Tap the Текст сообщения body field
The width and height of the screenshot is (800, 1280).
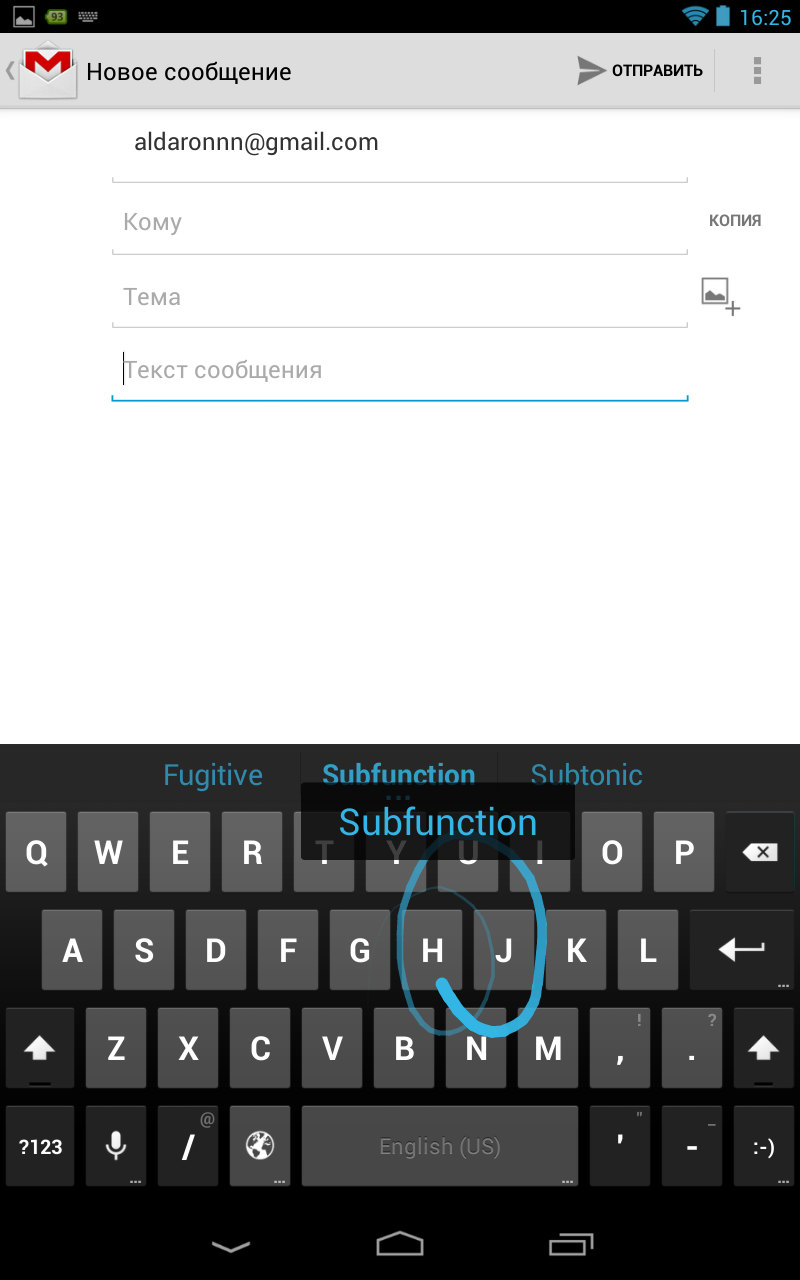(400, 371)
